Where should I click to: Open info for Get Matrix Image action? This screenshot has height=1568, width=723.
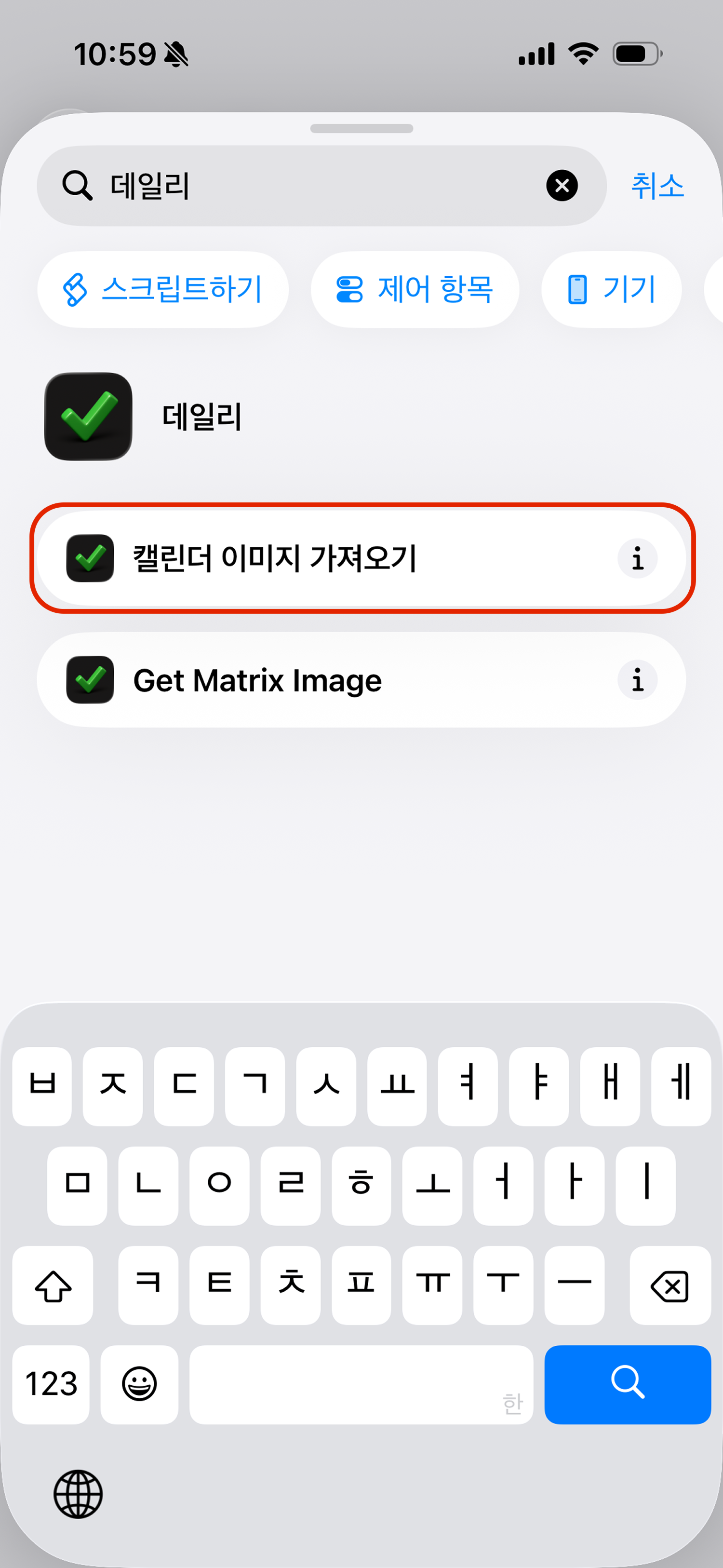tap(638, 680)
